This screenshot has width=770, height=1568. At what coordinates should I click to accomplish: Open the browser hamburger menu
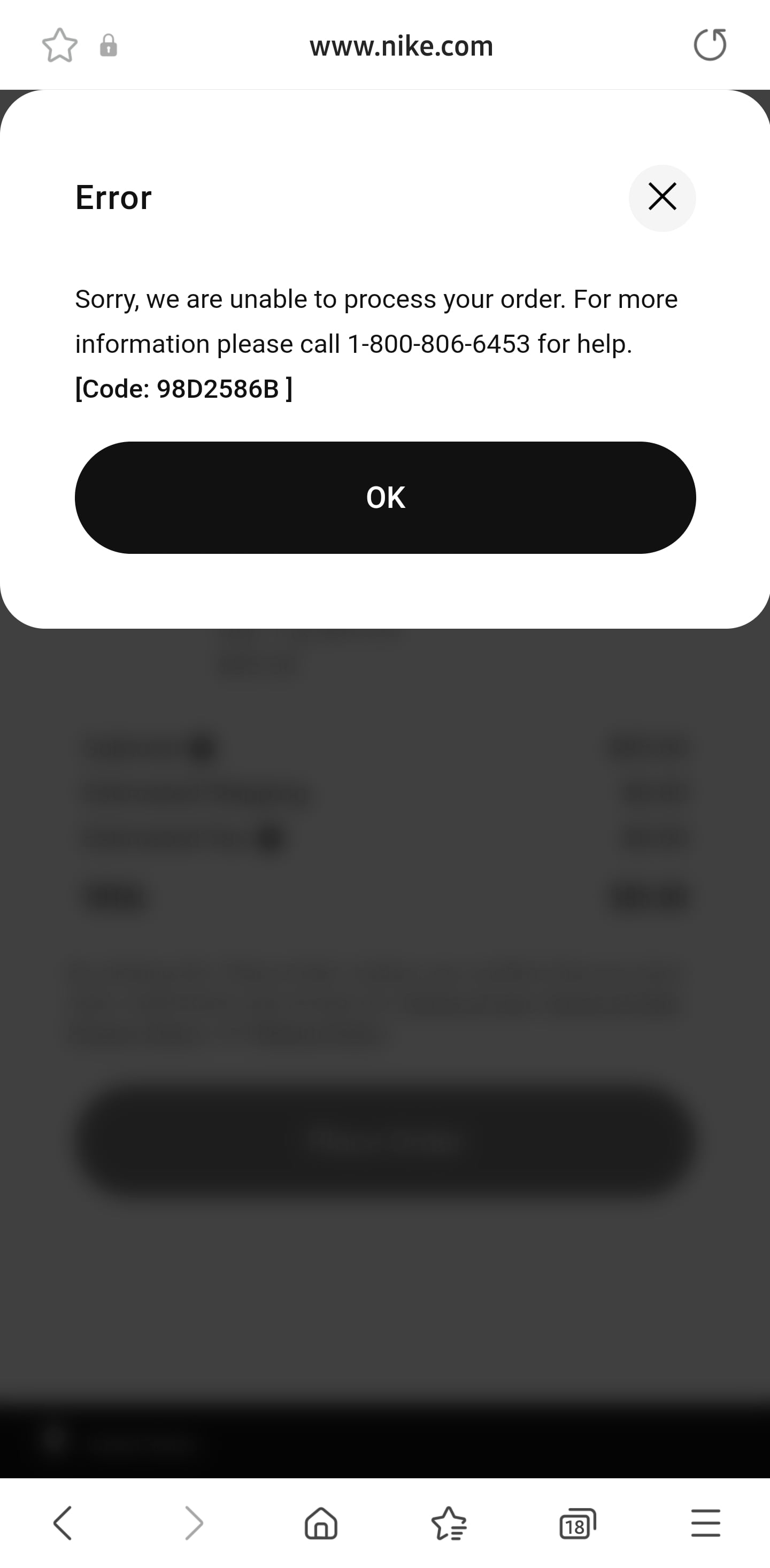click(x=706, y=1523)
